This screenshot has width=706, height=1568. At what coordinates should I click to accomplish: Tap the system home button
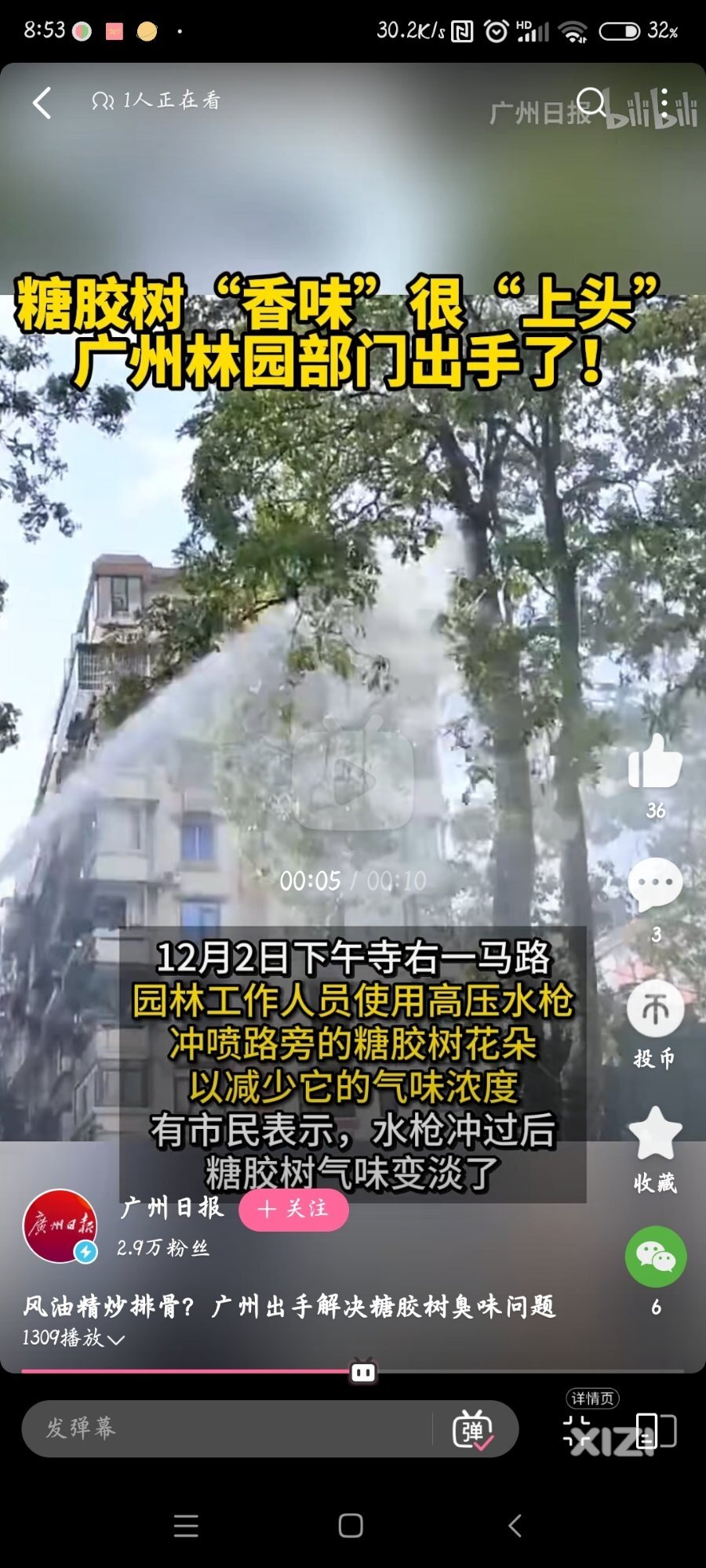tap(351, 1525)
